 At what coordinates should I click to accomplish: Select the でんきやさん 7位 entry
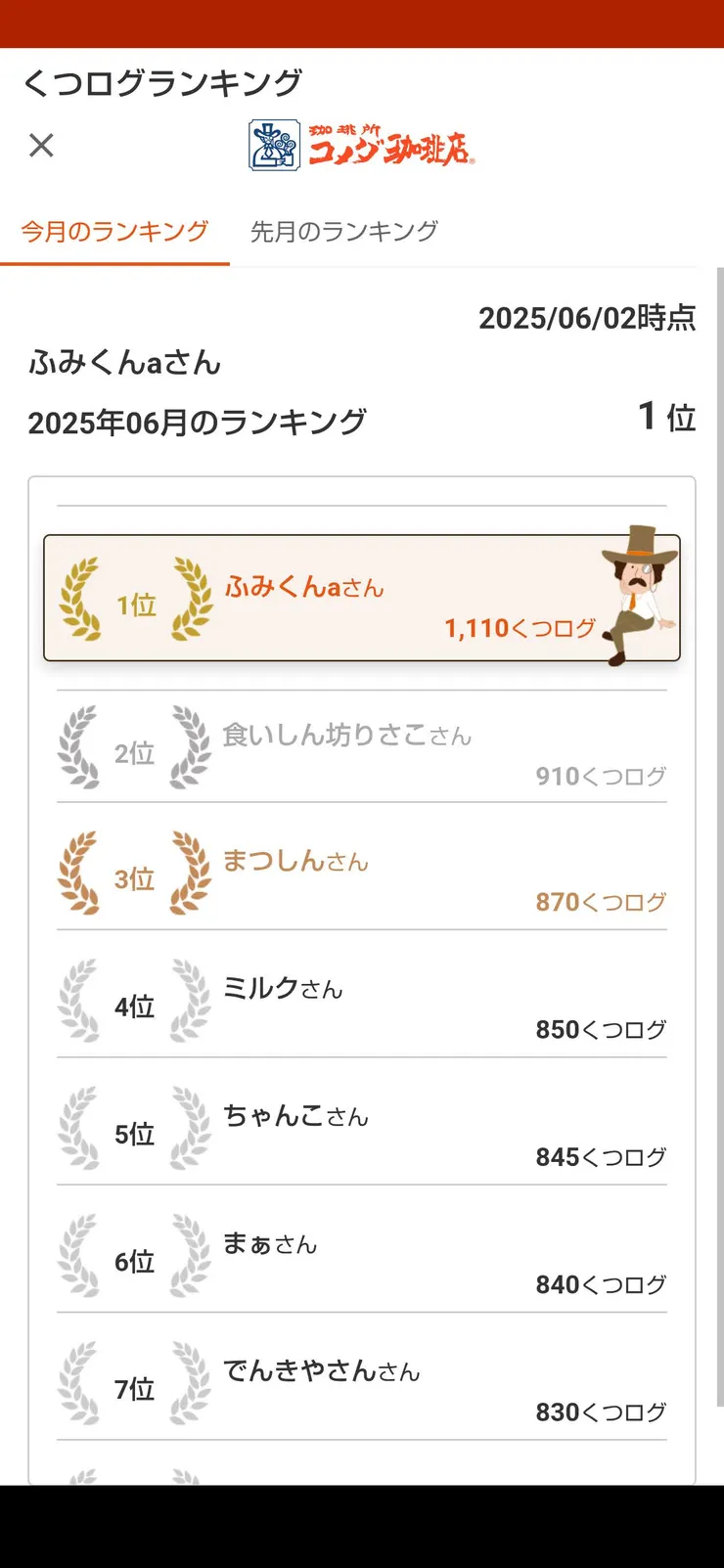[x=361, y=1383]
